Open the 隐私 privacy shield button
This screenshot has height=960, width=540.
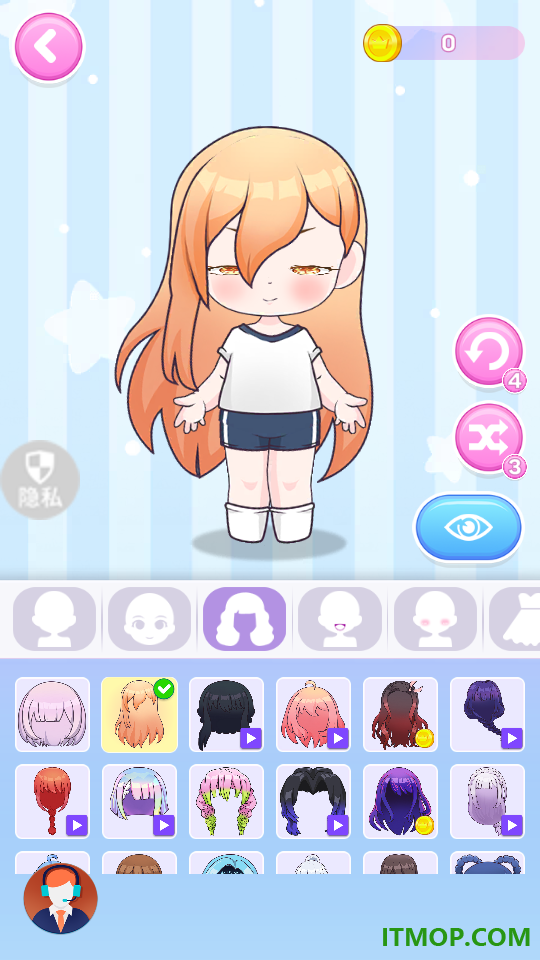40,479
